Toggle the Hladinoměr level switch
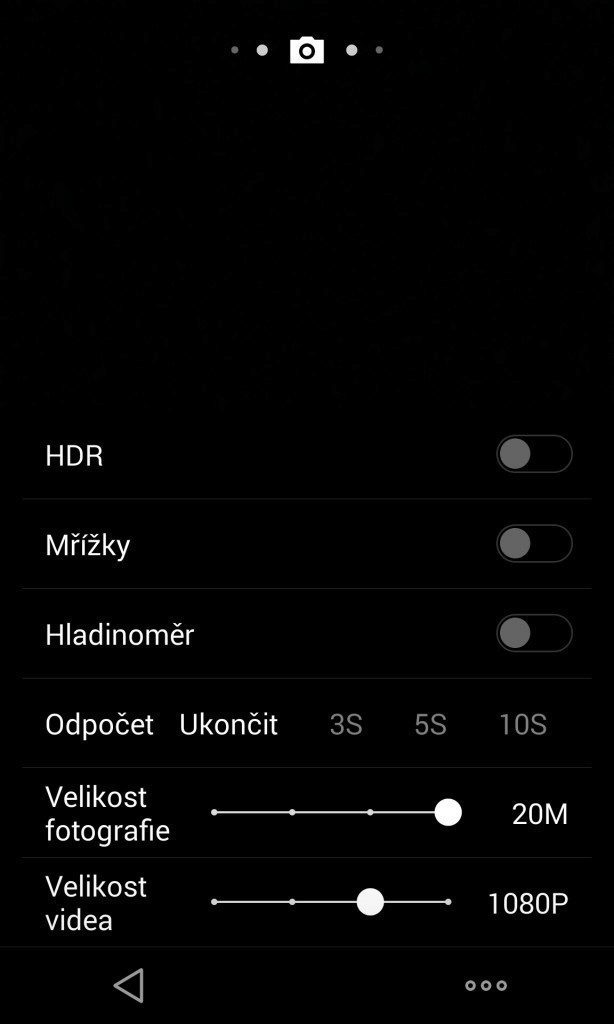 point(534,633)
